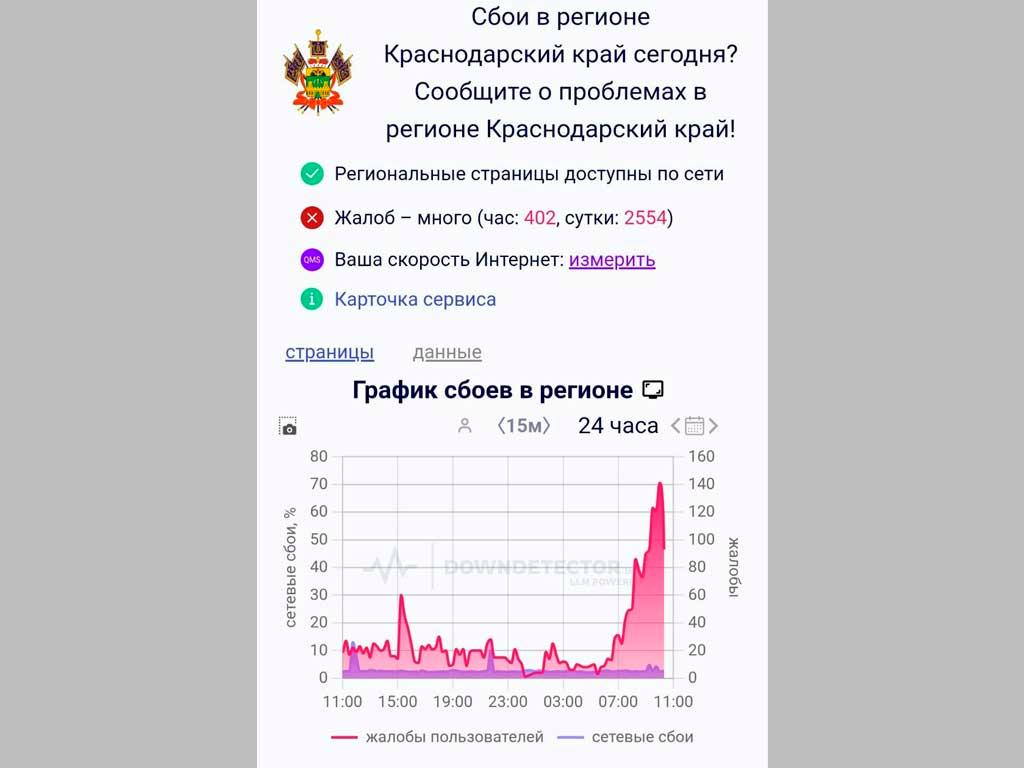Expand the chart with the fullscreen icon

pyautogui.click(x=653, y=389)
